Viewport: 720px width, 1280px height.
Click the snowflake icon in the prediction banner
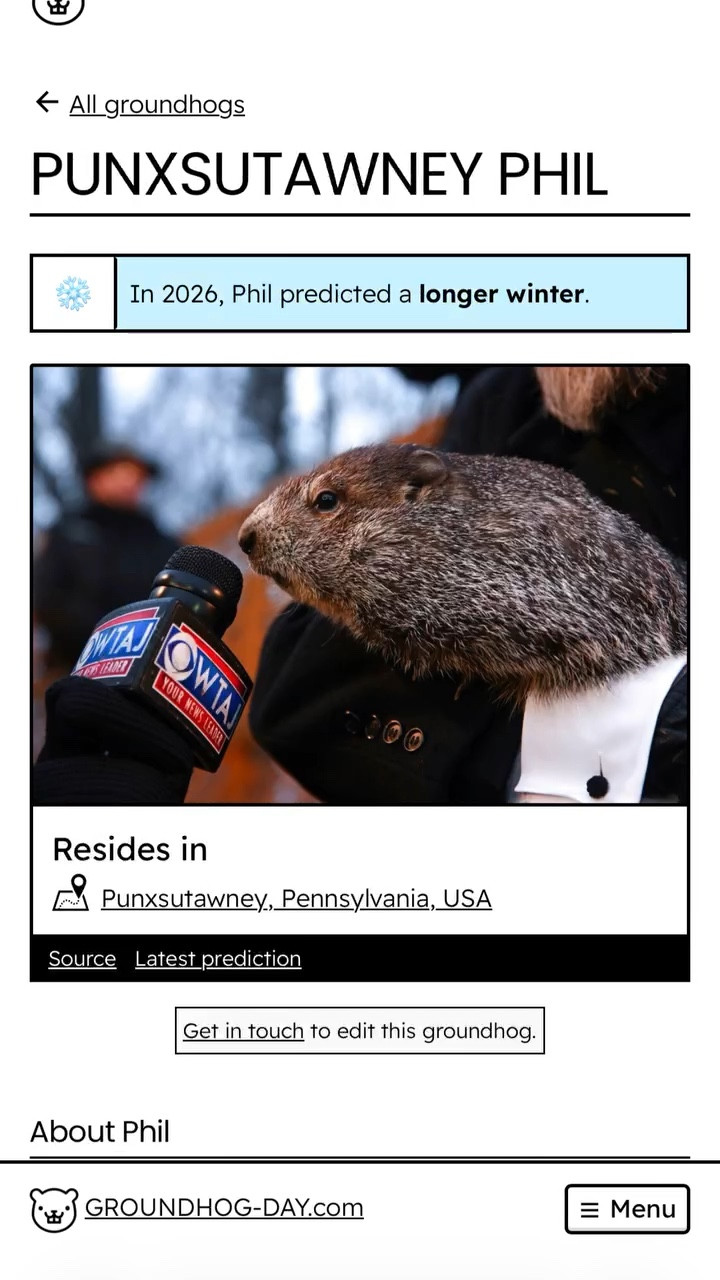point(73,293)
